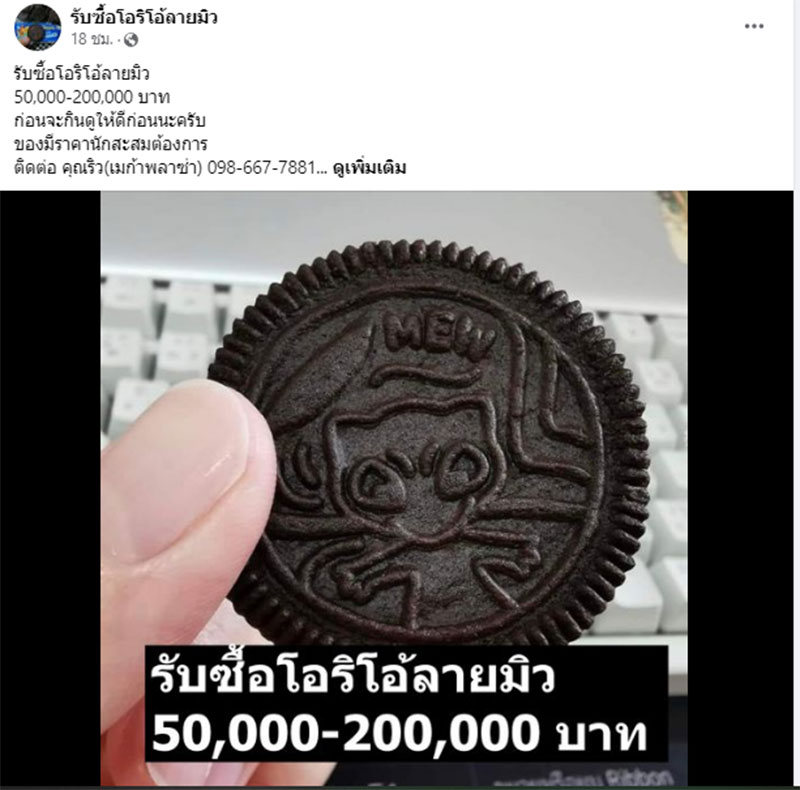Screen dimensions: 800x790
Task: Open the page name รับซื้อโอริโอ้ลายมิว
Action: click(x=144, y=17)
